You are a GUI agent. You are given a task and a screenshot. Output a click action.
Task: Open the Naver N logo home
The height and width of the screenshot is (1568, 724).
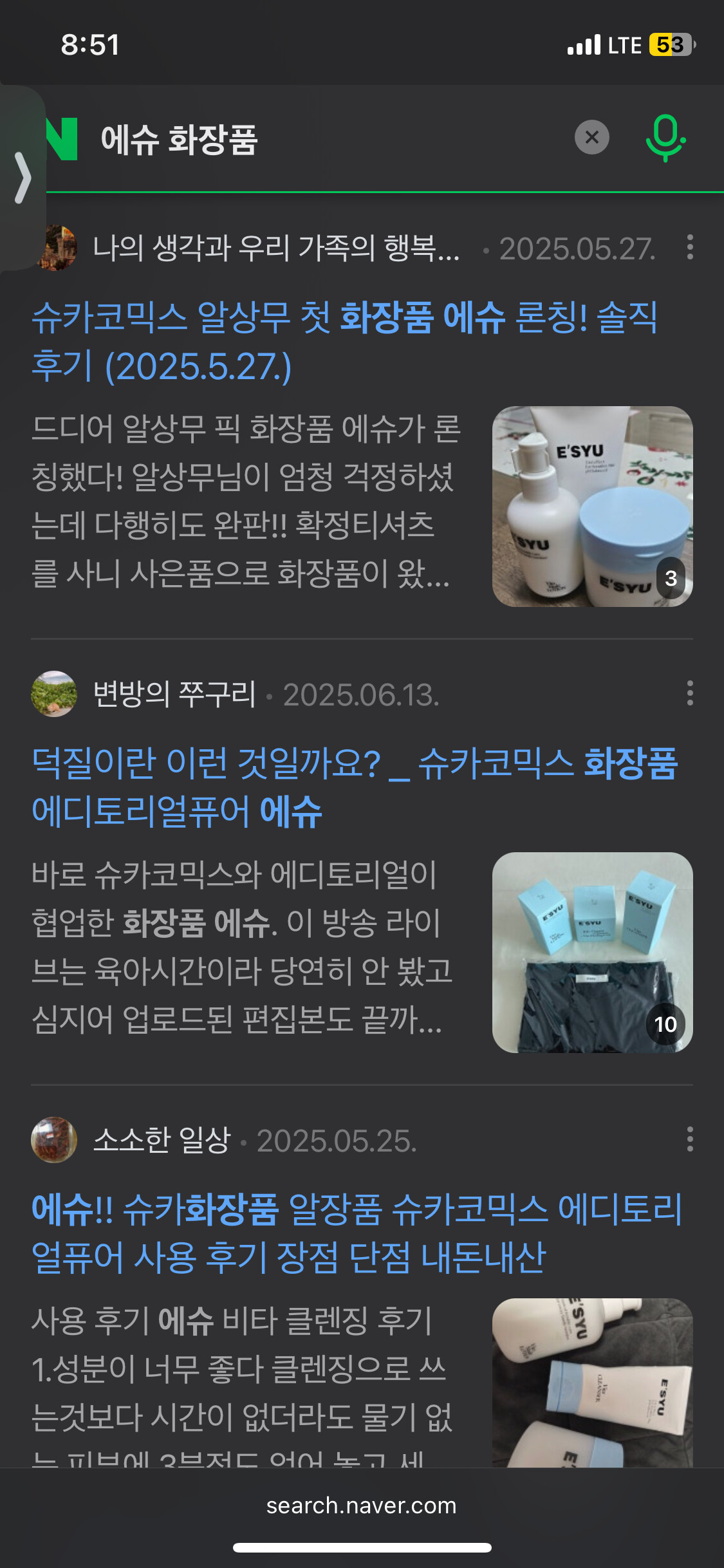tap(63, 139)
